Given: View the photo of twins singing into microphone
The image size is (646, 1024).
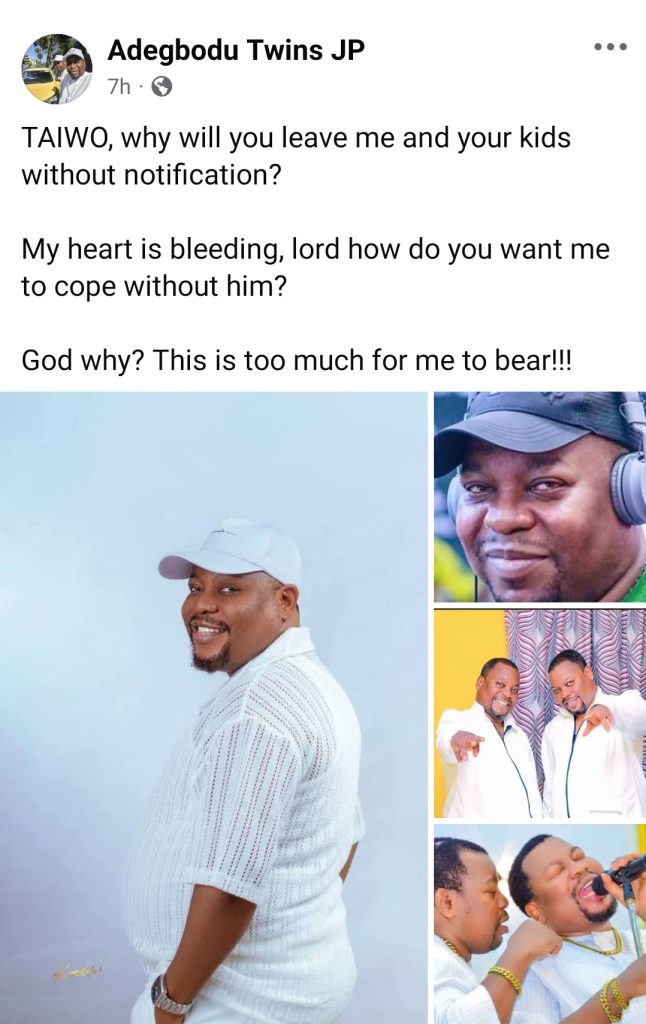Looking at the screenshot, I should 540,924.
